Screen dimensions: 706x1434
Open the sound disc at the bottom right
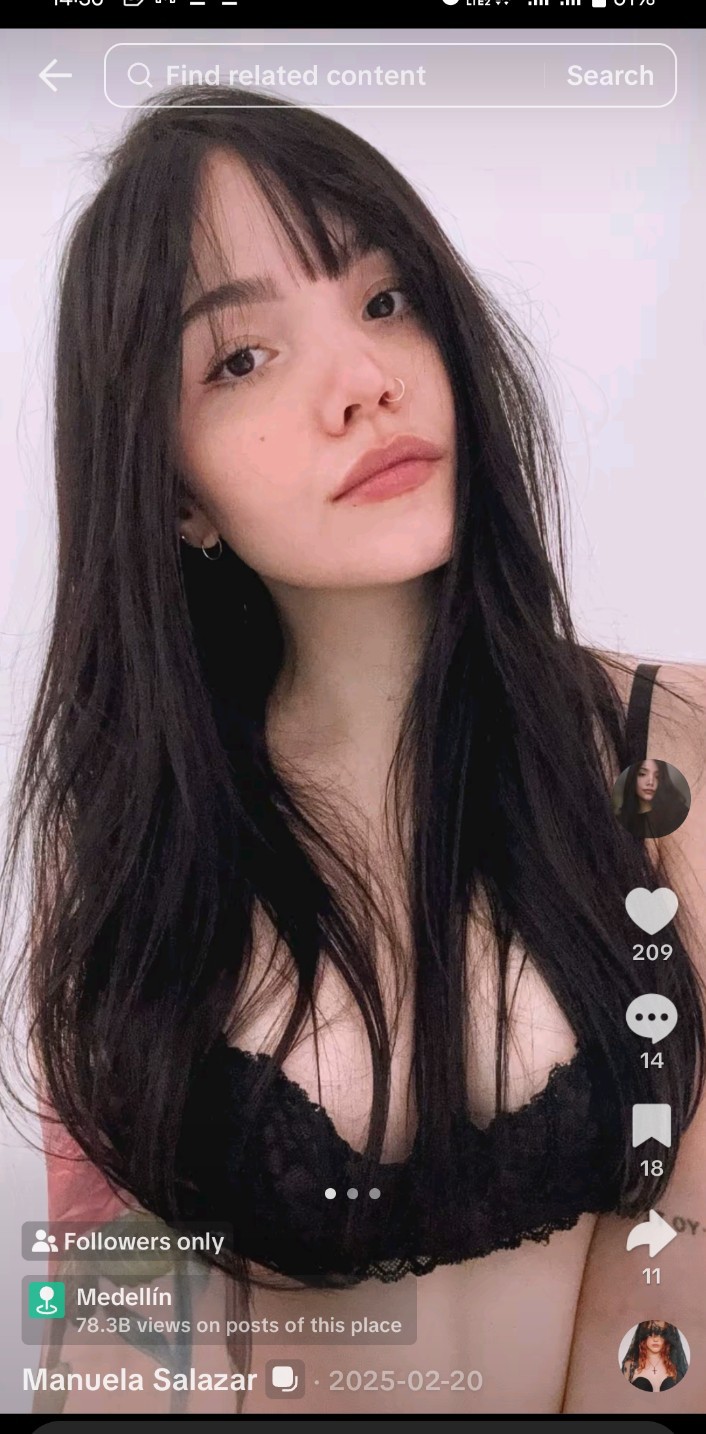[654, 1356]
